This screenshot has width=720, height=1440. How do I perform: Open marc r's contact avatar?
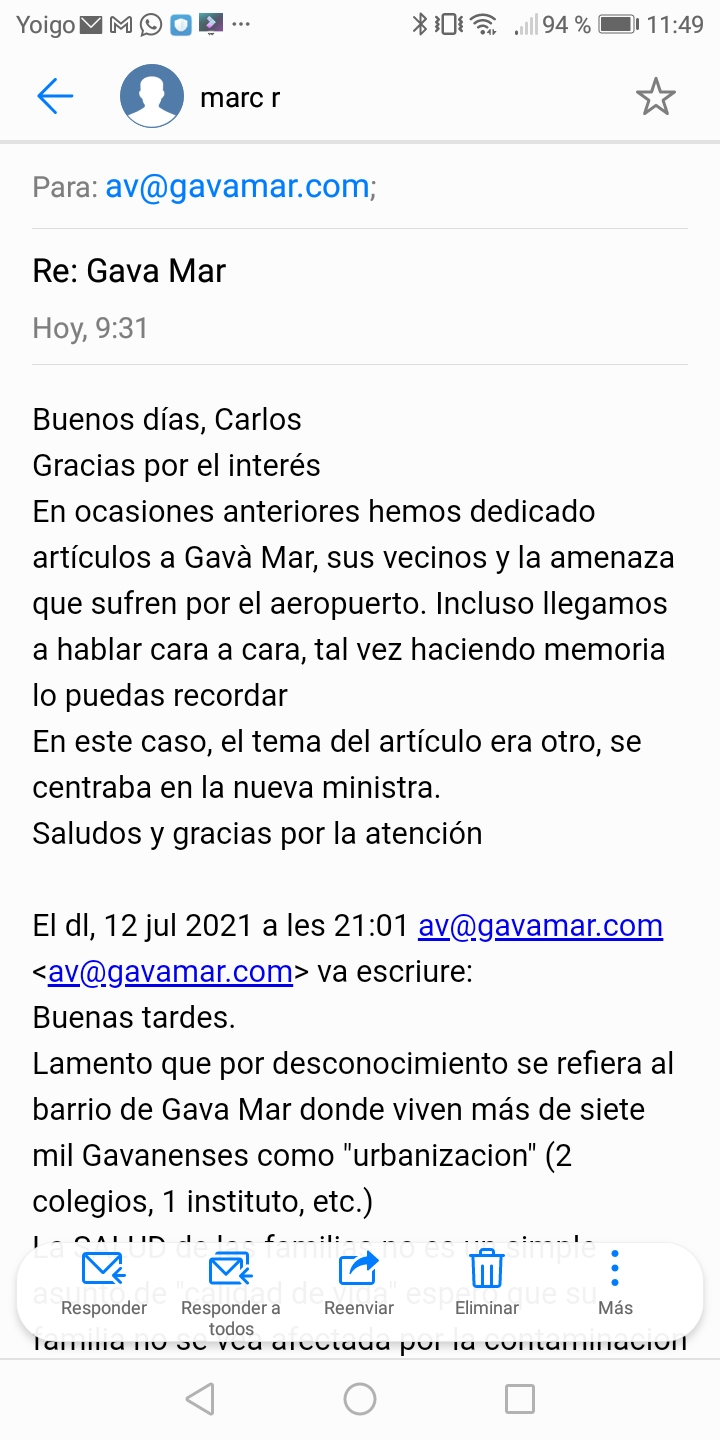point(152,96)
